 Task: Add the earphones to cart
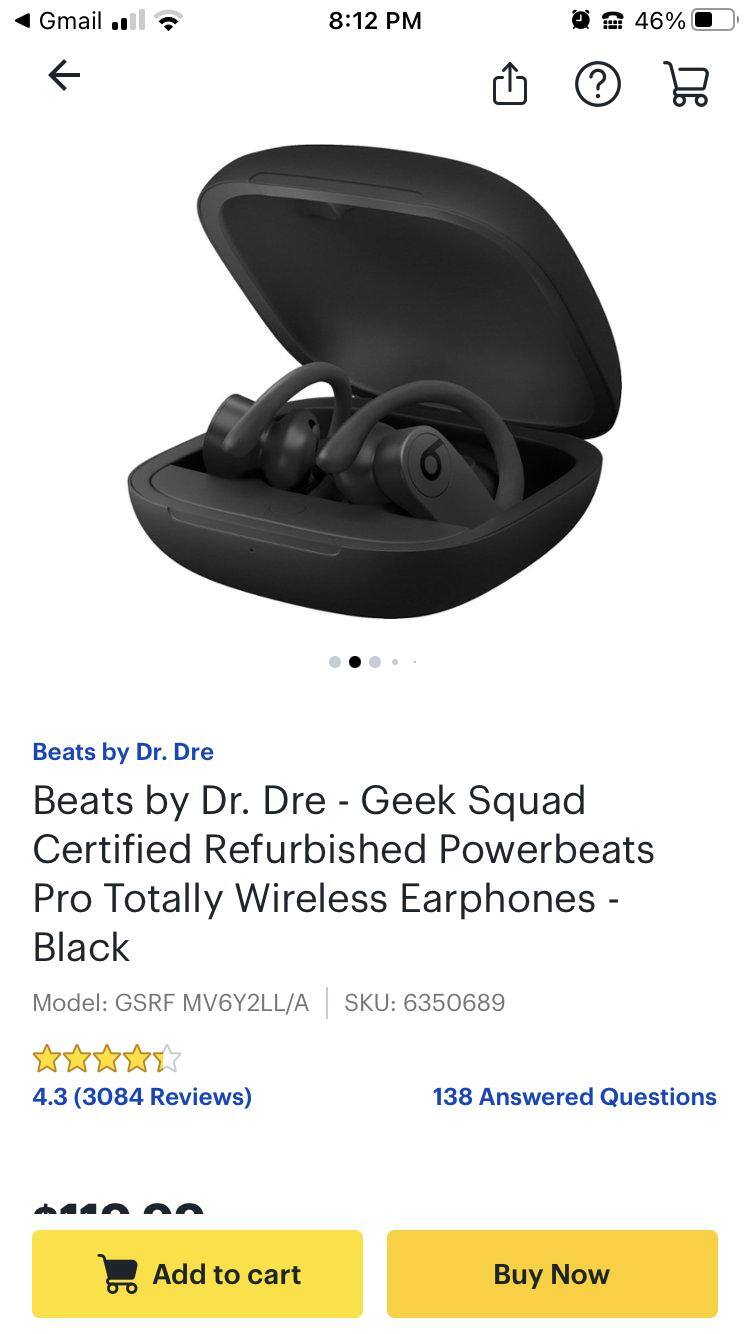coord(198,1274)
